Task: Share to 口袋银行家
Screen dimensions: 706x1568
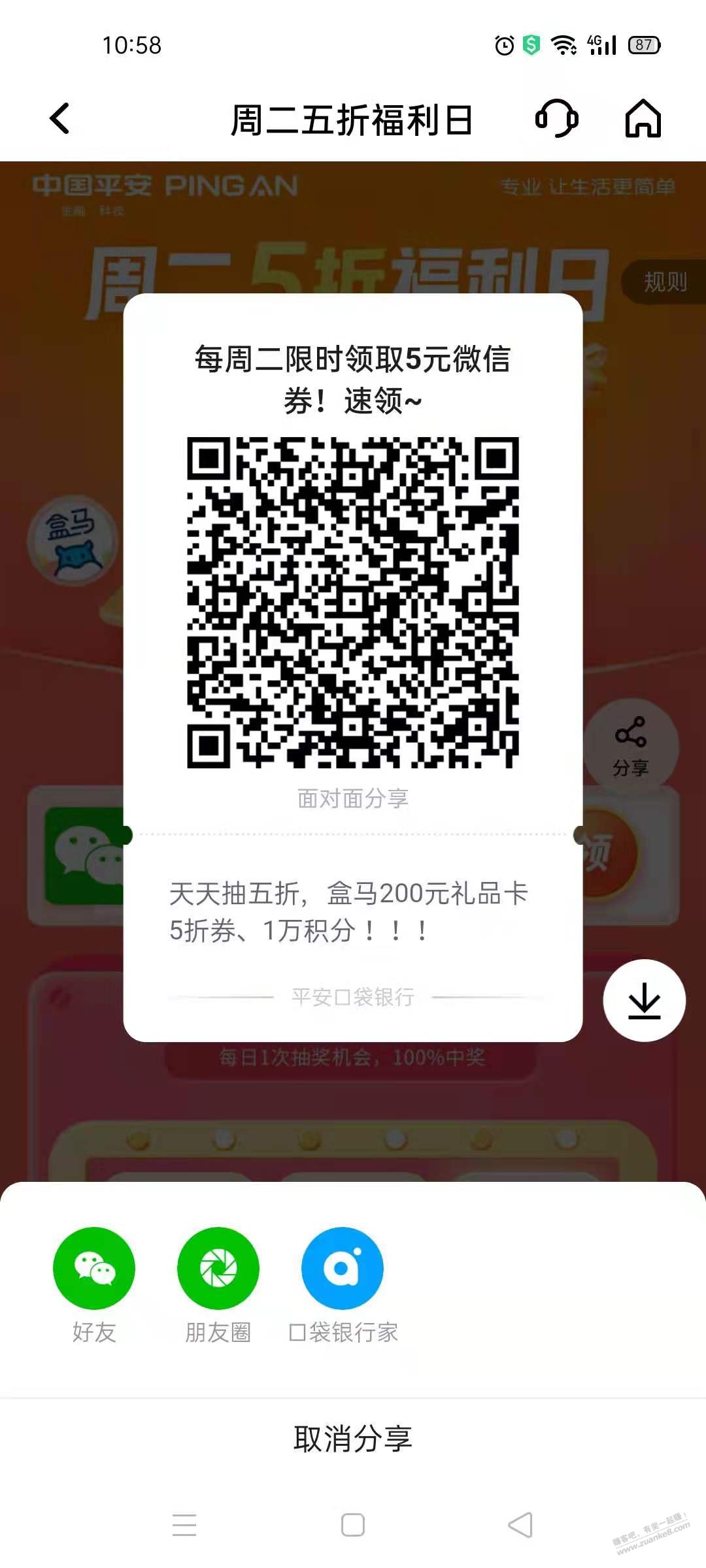Action: (x=343, y=1268)
